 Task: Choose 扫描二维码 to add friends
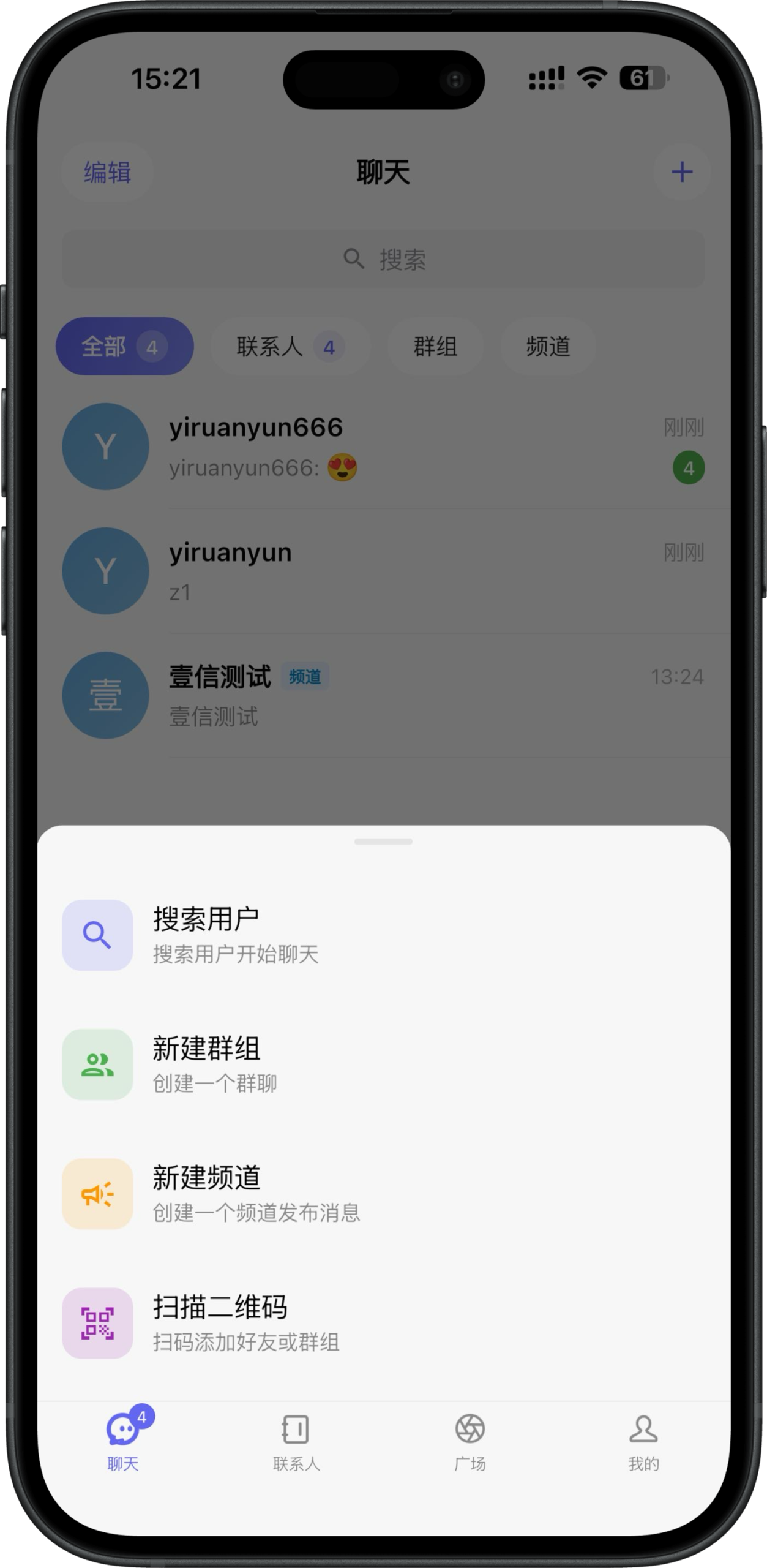coord(222,1308)
